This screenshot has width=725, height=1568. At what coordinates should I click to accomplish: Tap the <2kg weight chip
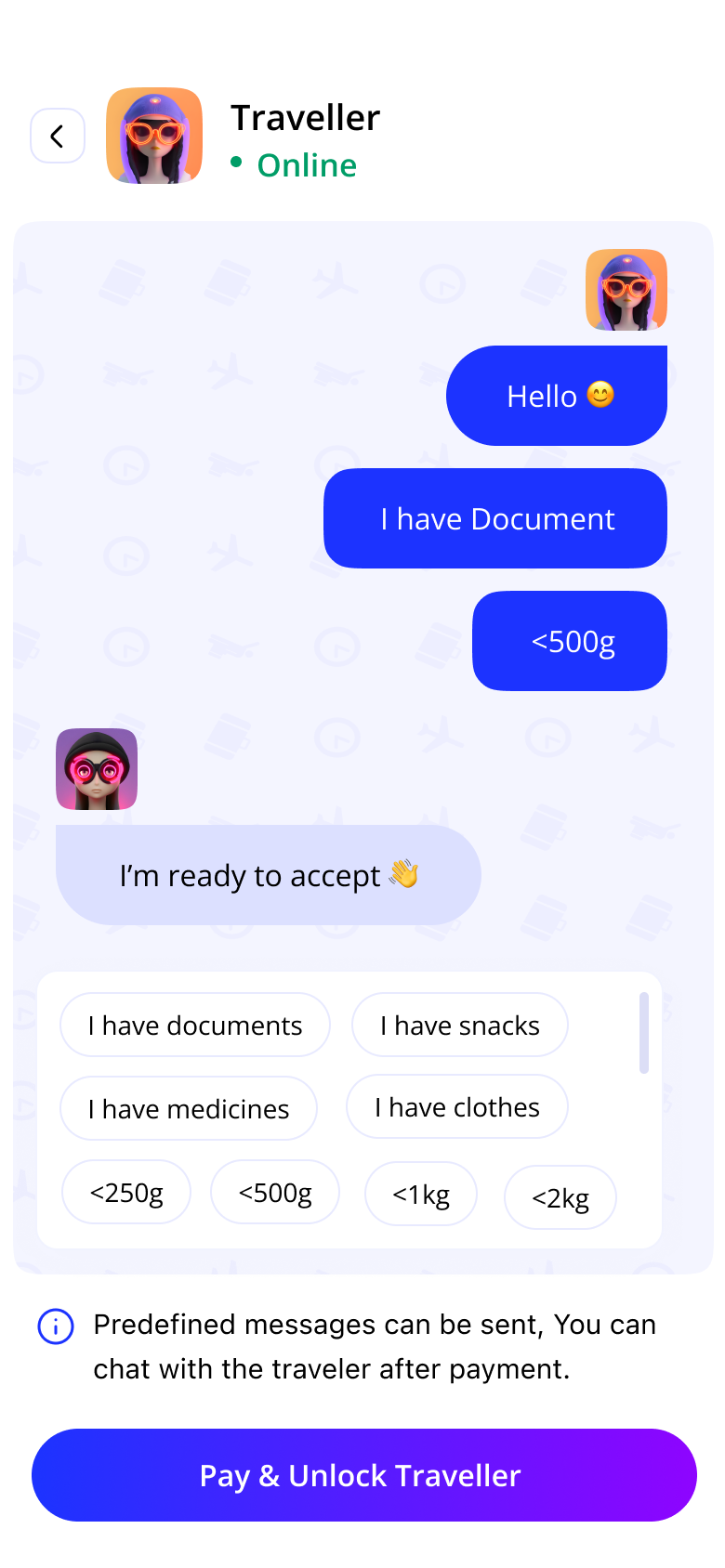[560, 1198]
